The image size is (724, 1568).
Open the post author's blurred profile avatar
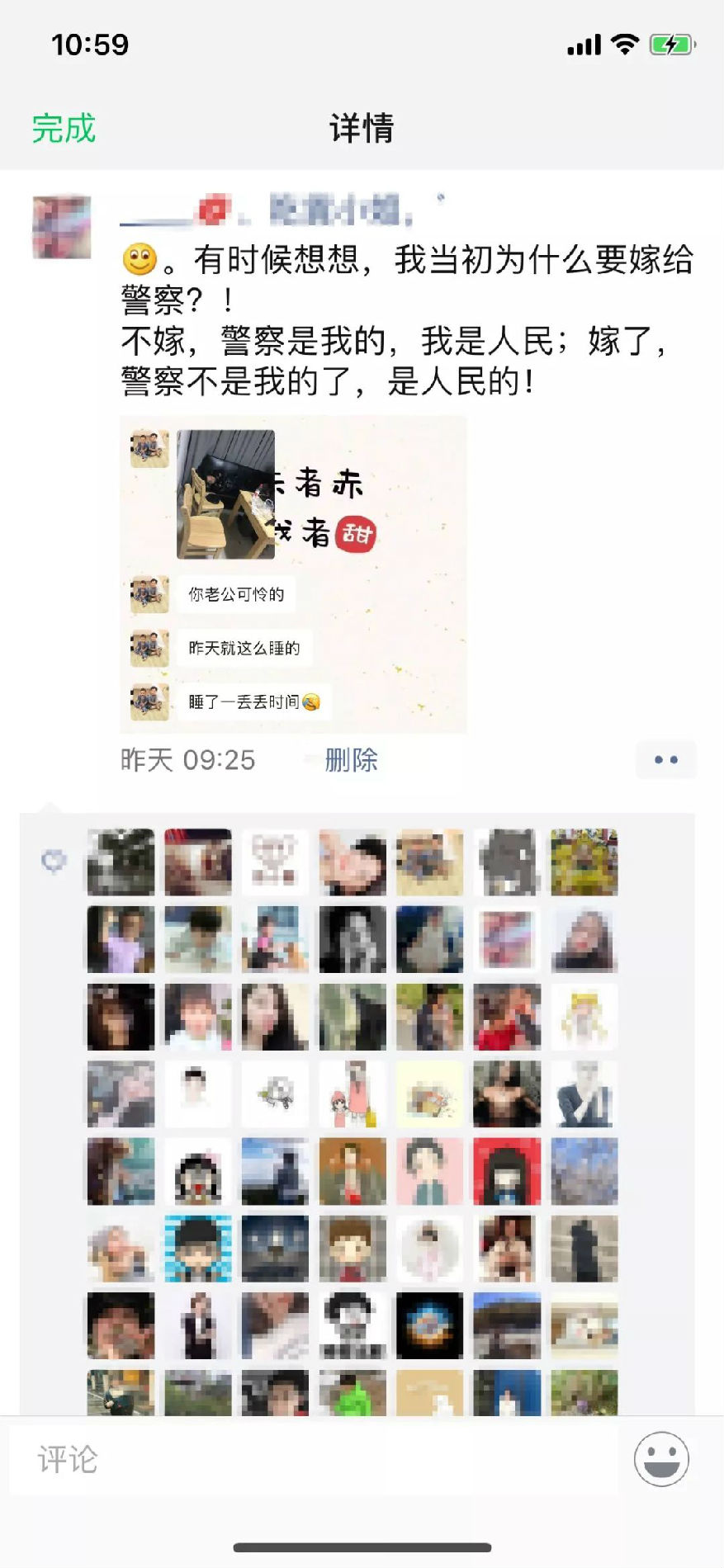tap(62, 226)
